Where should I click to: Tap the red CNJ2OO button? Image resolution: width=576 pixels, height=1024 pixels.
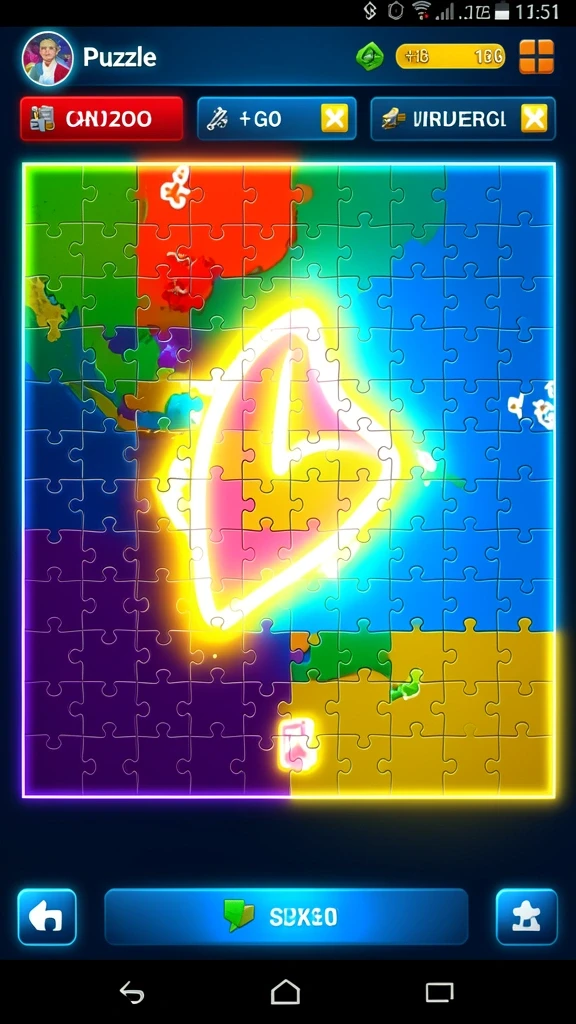101,118
